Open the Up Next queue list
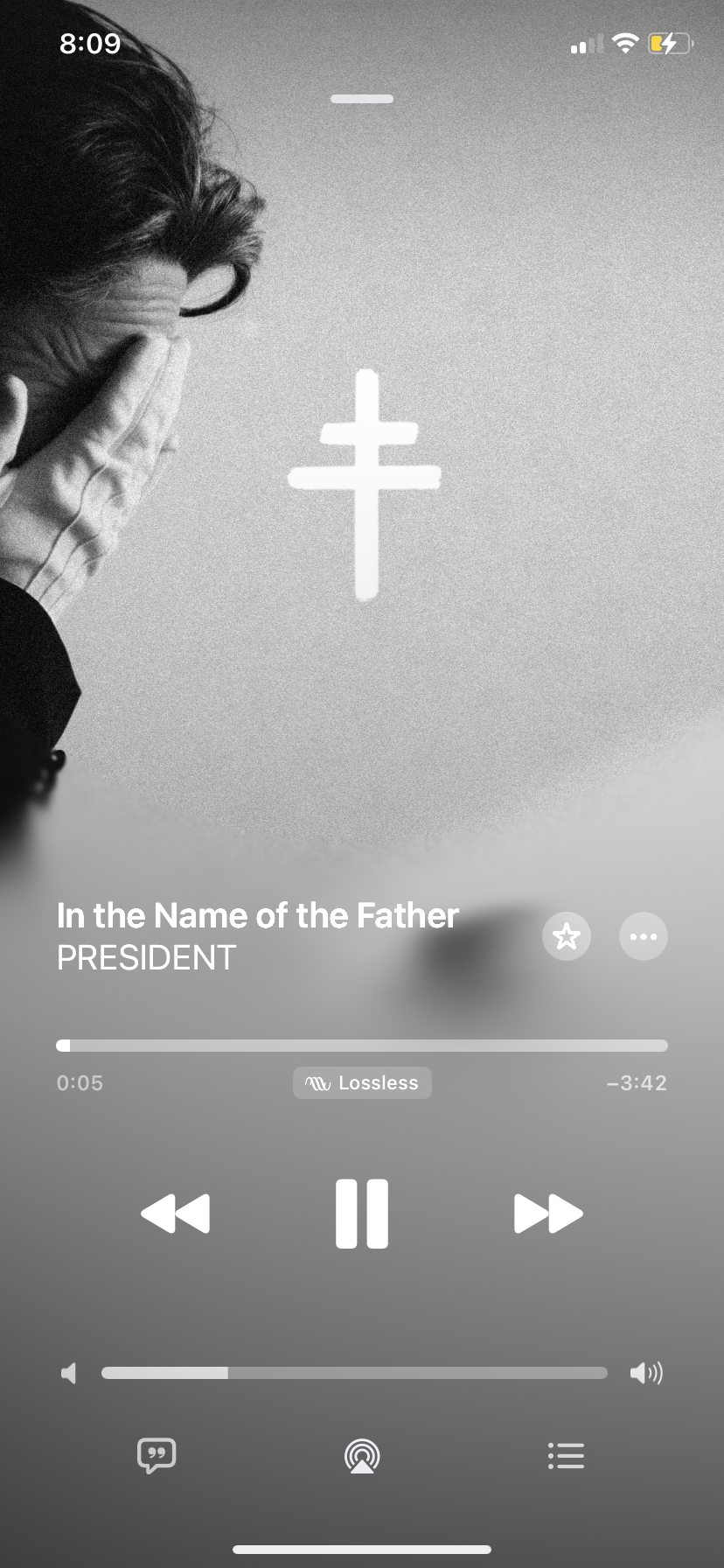The height and width of the screenshot is (1568, 724). click(566, 1456)
